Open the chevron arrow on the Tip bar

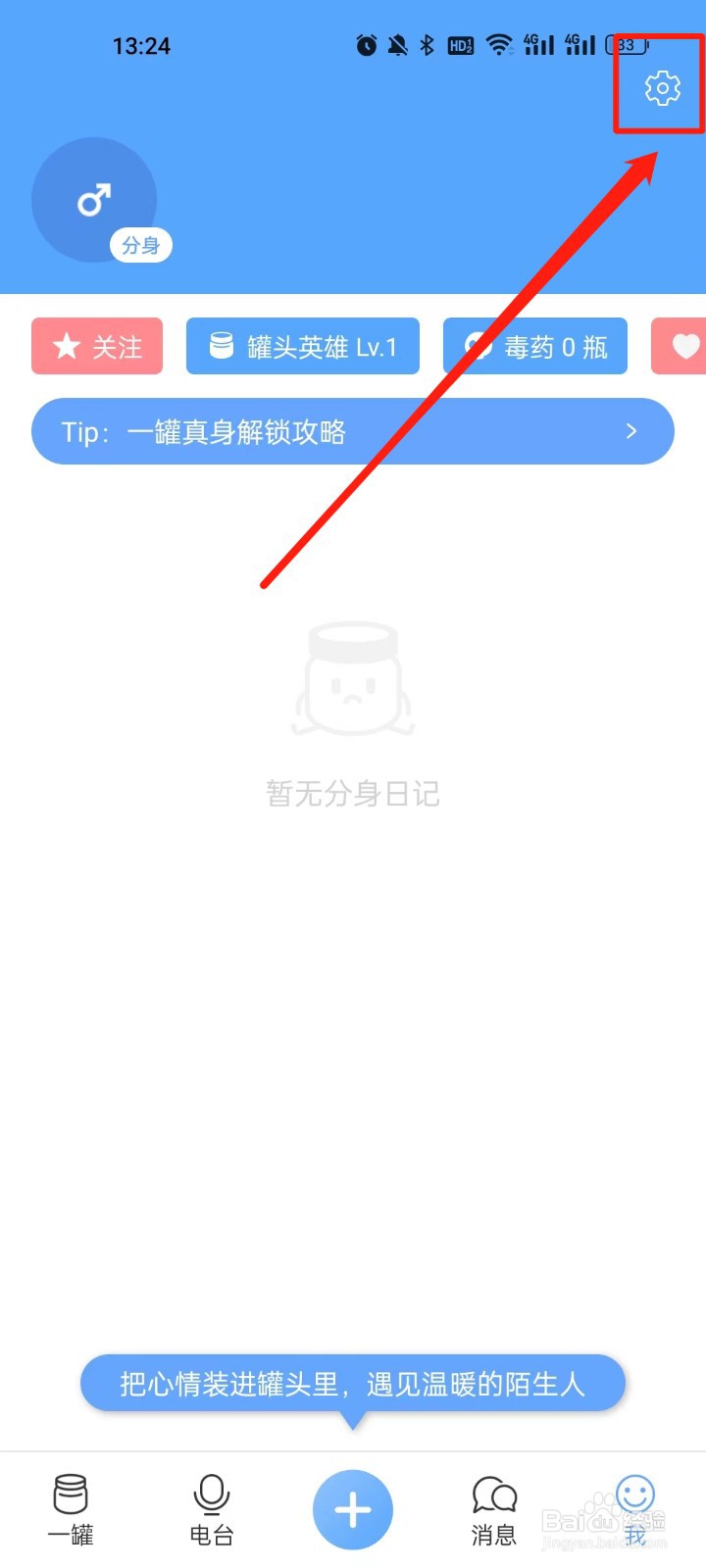[x=631, y=431]
